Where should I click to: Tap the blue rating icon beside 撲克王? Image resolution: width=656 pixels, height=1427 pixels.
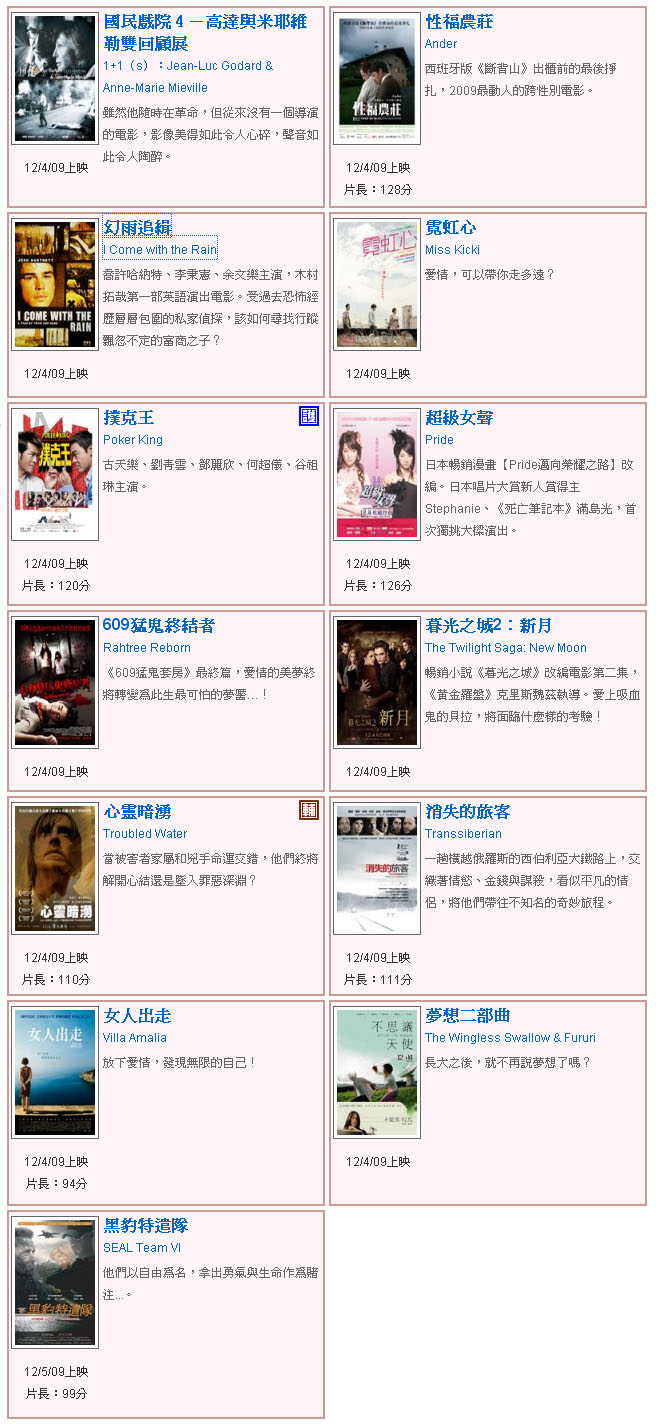pyautogui.click(x=309, y=416)
